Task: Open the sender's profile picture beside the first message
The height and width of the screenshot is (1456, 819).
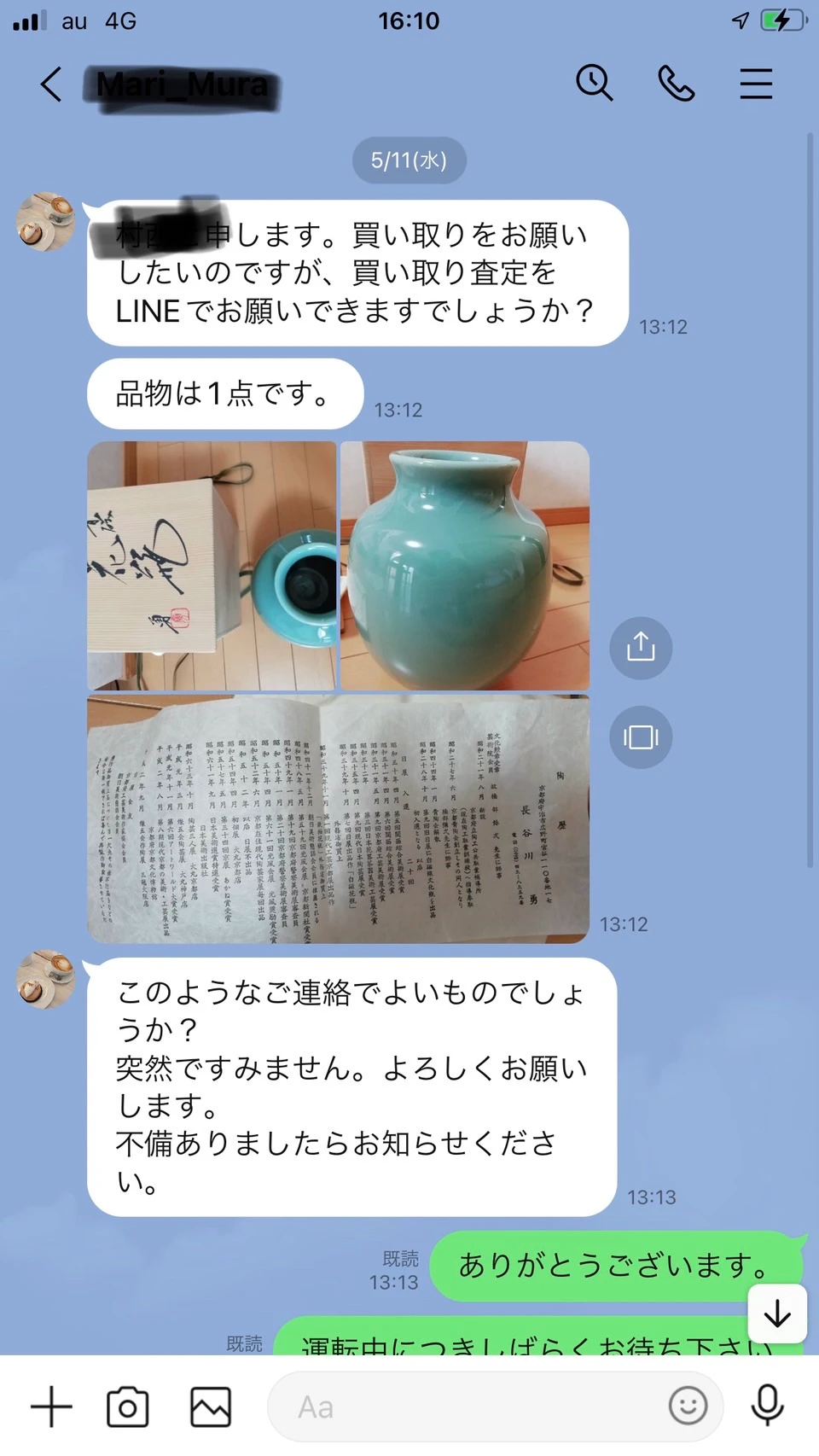Action: point(47,222)
